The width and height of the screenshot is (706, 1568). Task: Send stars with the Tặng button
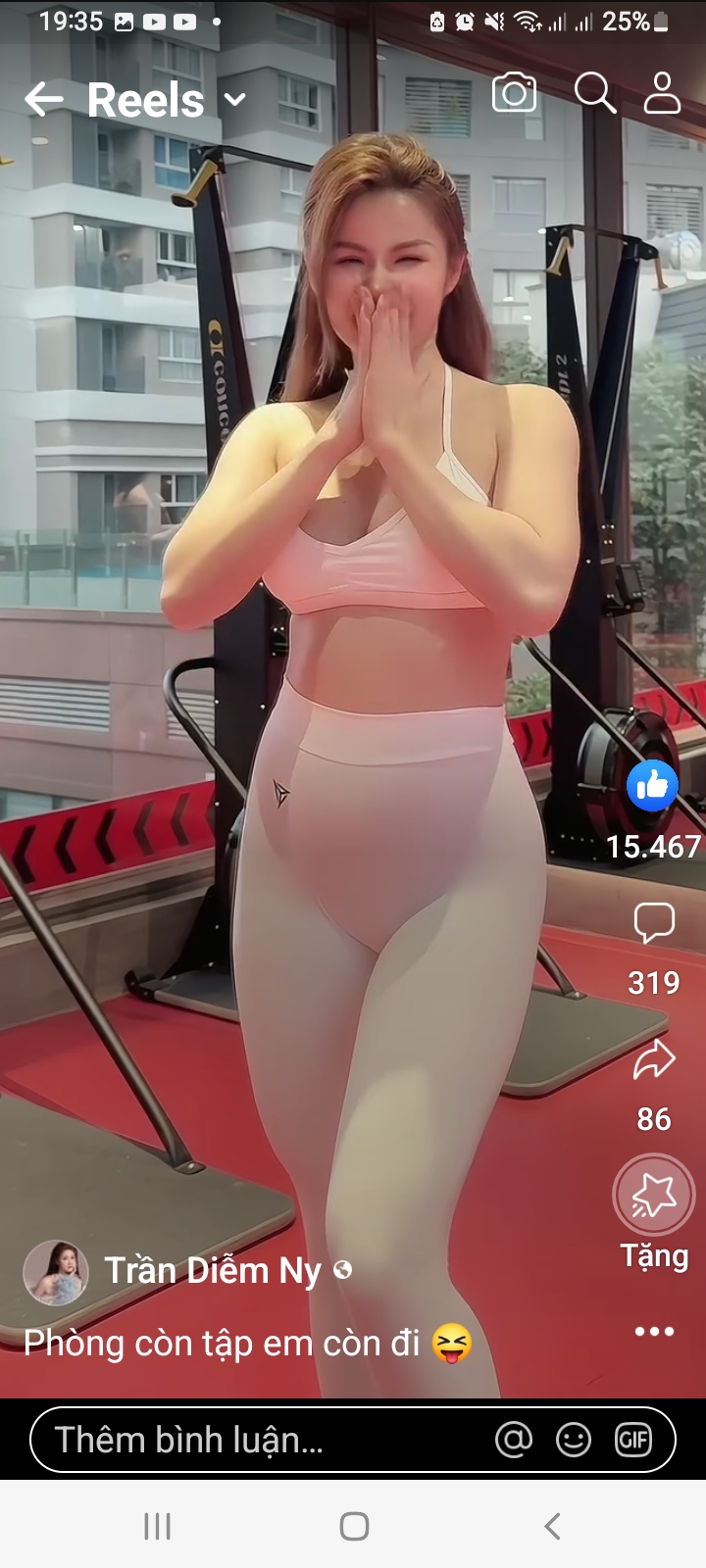tap(654, 1197)
